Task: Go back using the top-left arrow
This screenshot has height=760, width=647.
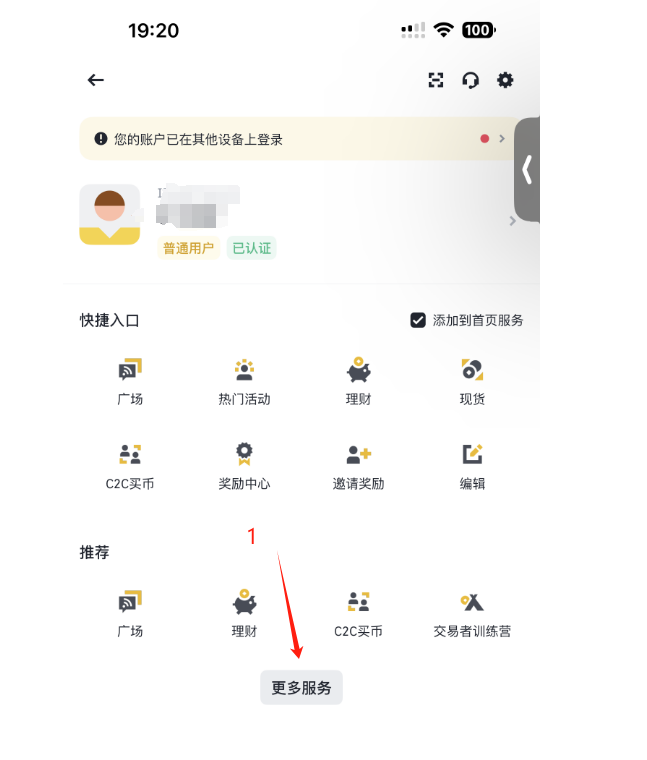Action: pos(96,80)
